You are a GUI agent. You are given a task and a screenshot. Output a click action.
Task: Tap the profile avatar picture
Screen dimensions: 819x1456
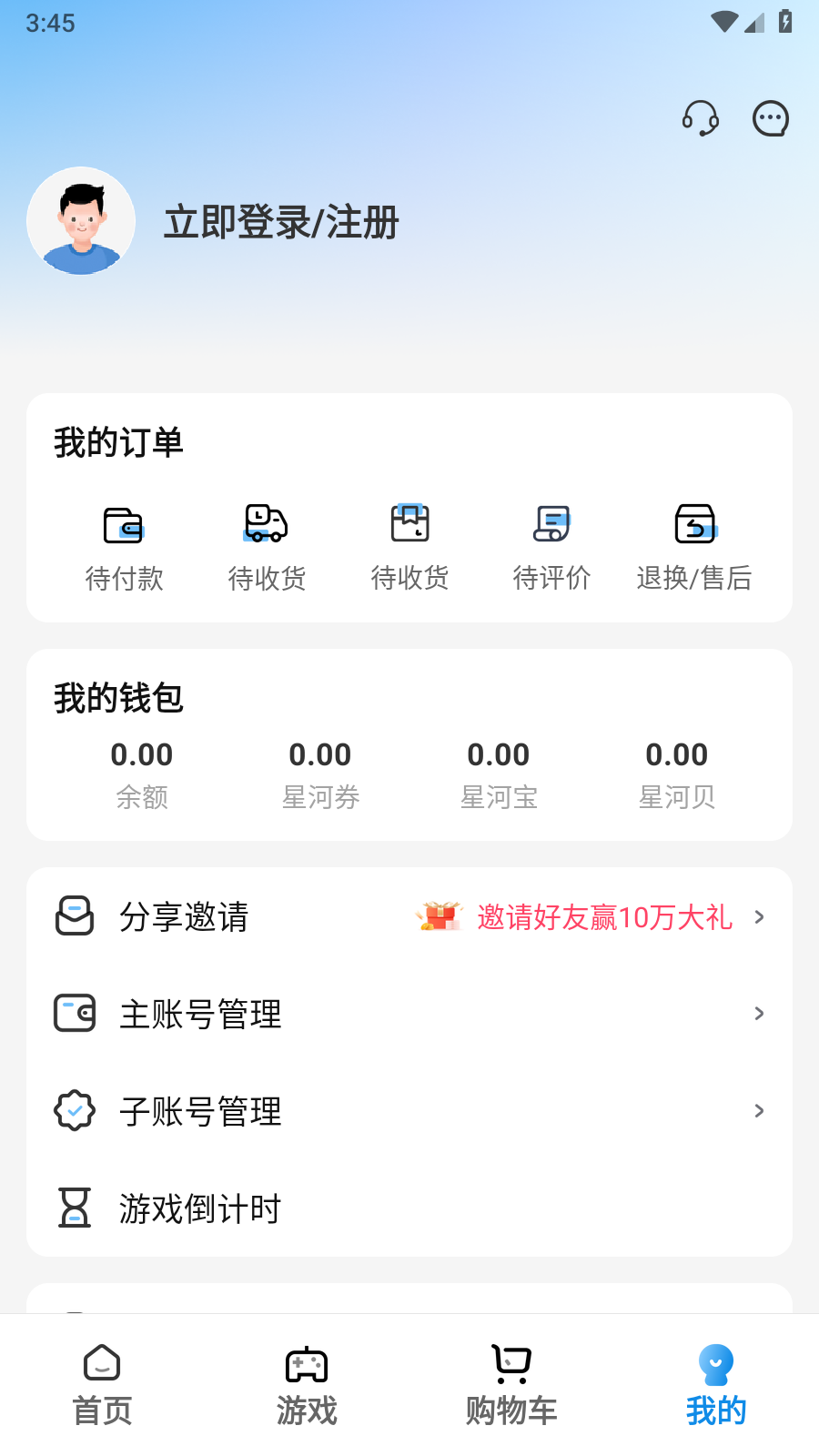[81, 221]
